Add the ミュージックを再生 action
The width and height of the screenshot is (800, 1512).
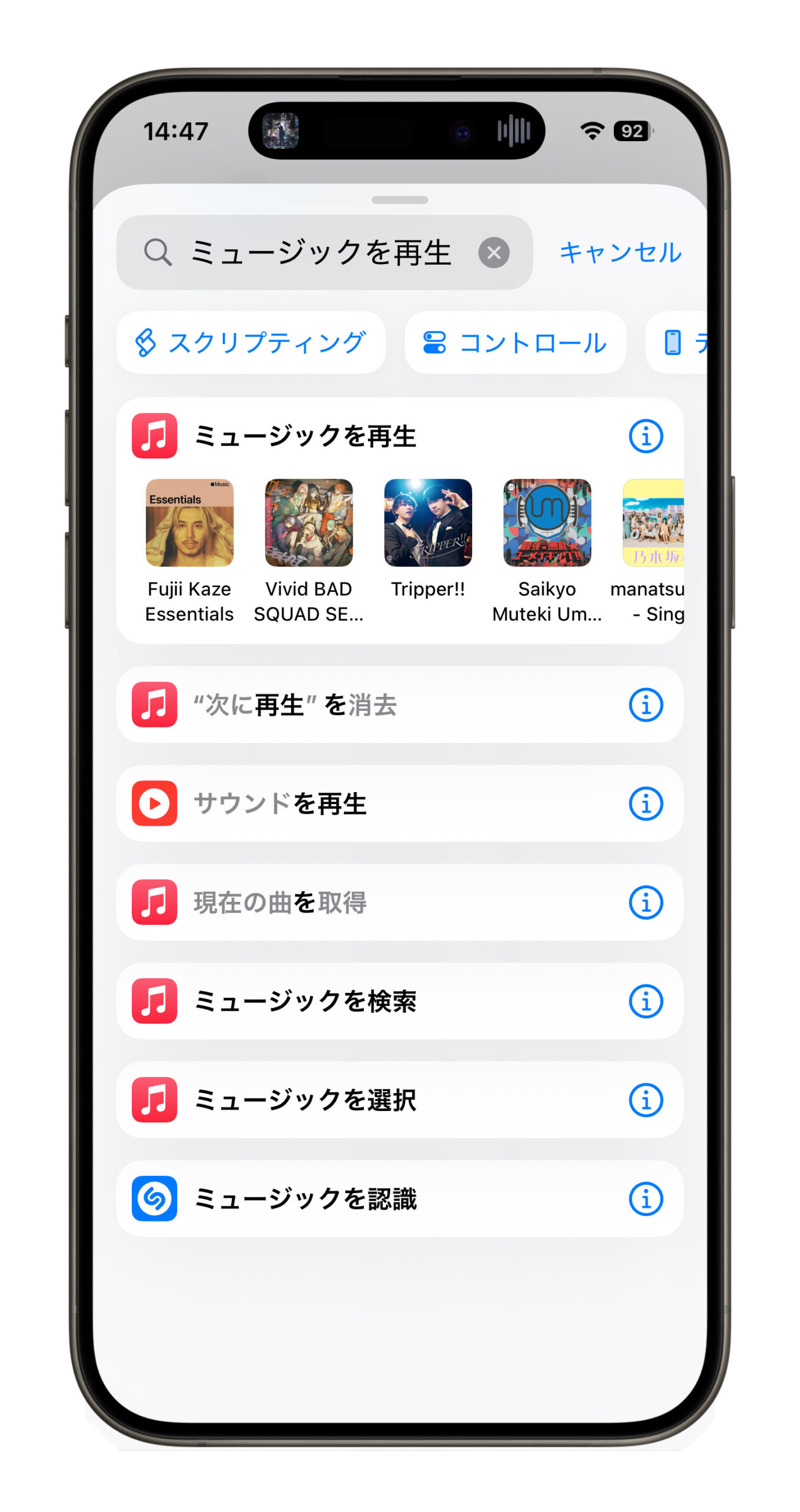305,436
